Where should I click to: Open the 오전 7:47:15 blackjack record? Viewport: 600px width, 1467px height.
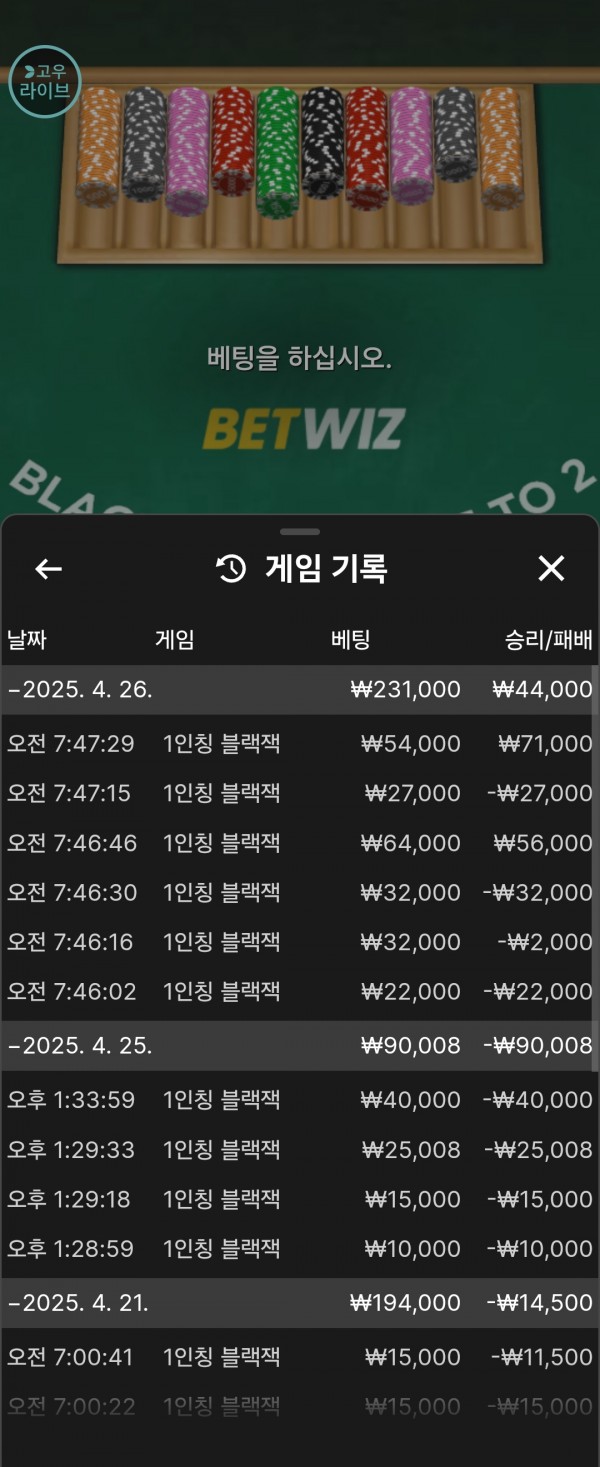(x=300, y=793)
